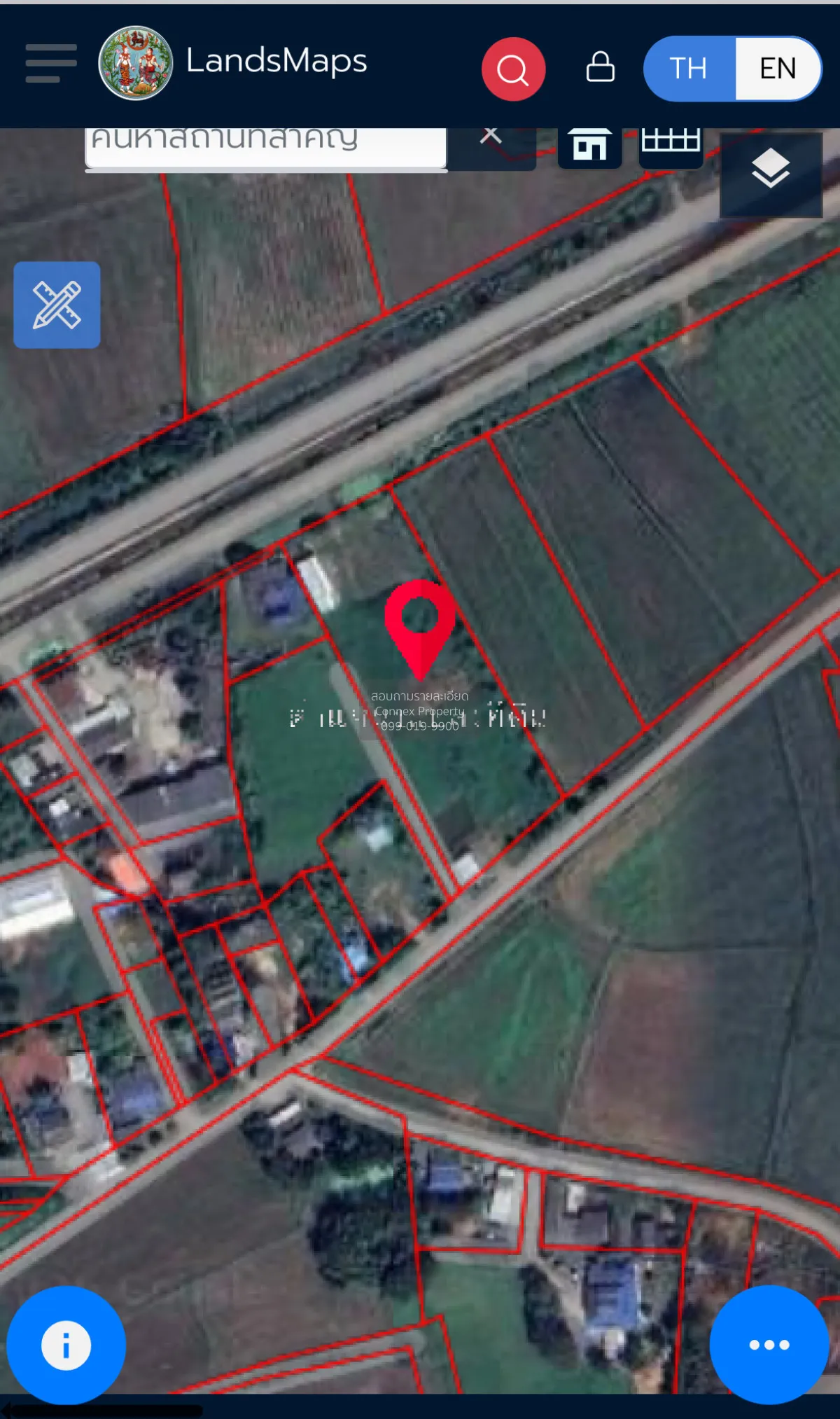Open the lock login icon

click(600, 67)
